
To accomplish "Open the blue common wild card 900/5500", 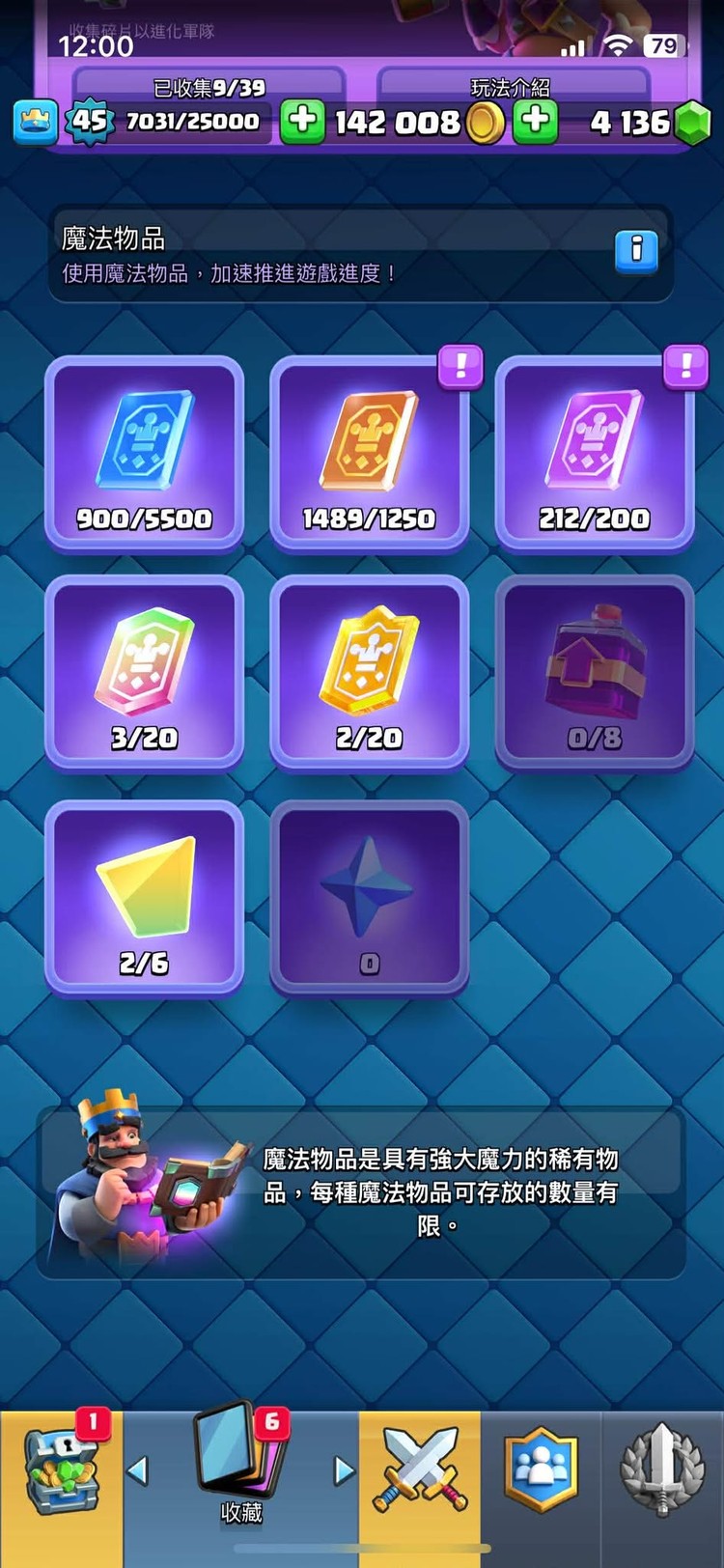I will tap(145, 454).
